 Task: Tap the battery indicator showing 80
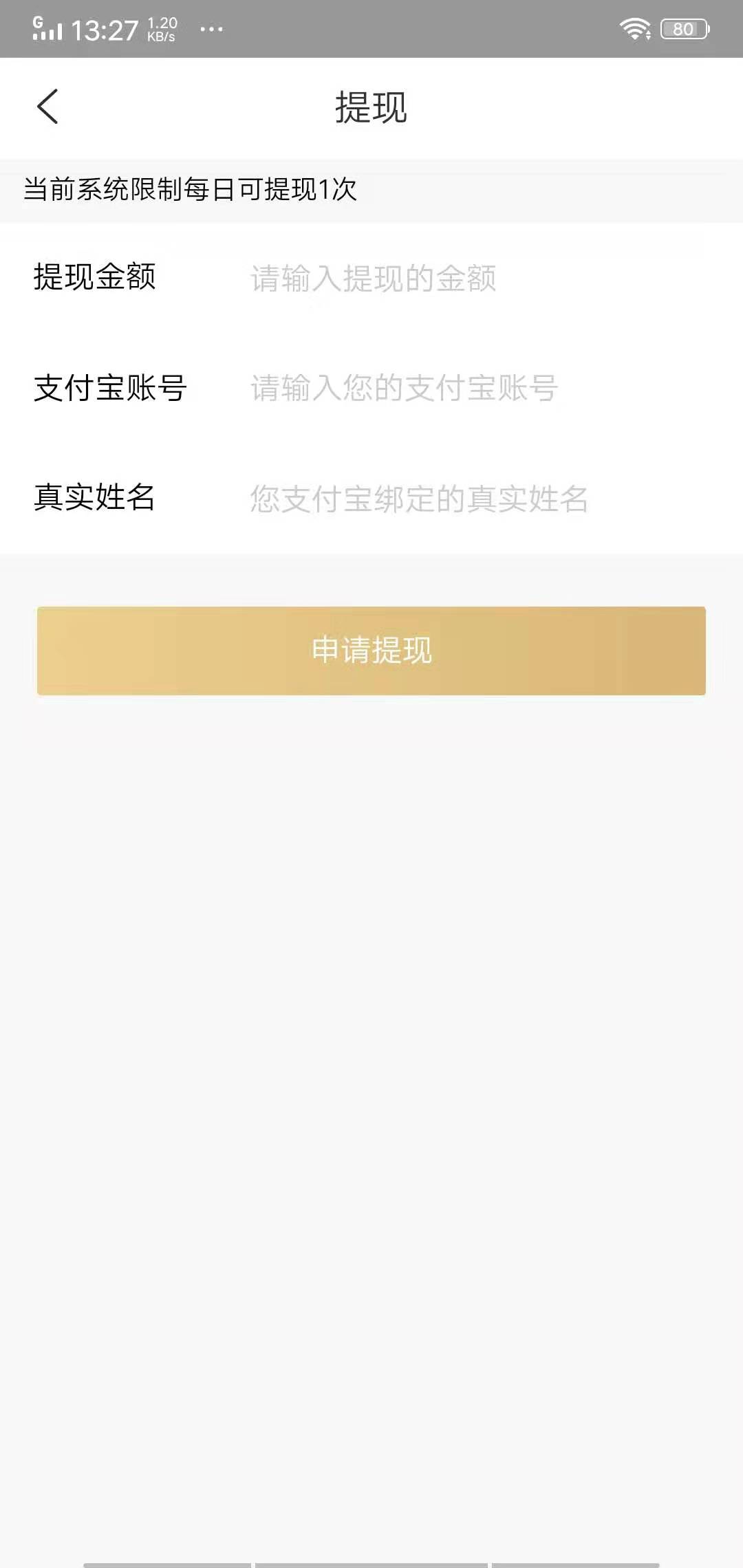coord(684,28)
